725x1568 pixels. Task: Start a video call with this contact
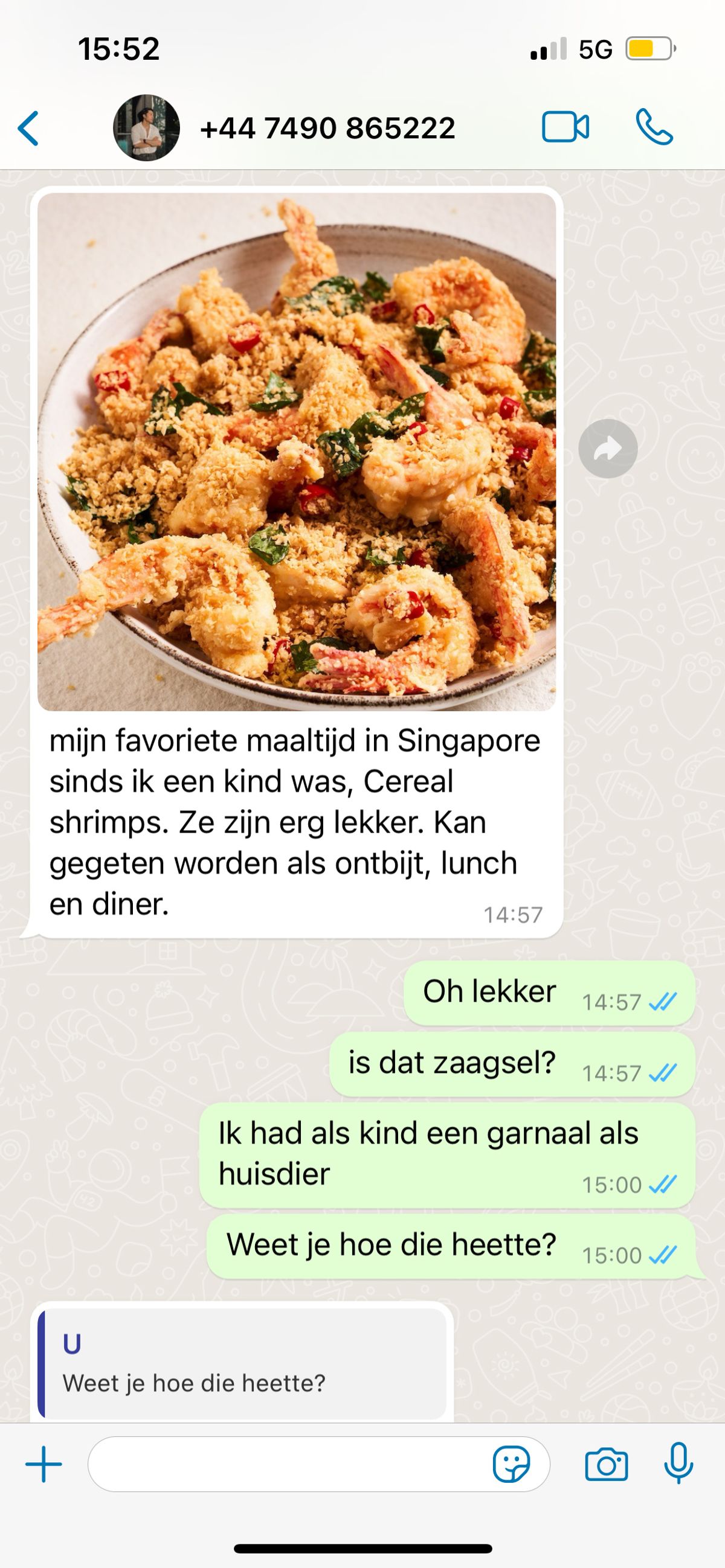coord(565,128)
